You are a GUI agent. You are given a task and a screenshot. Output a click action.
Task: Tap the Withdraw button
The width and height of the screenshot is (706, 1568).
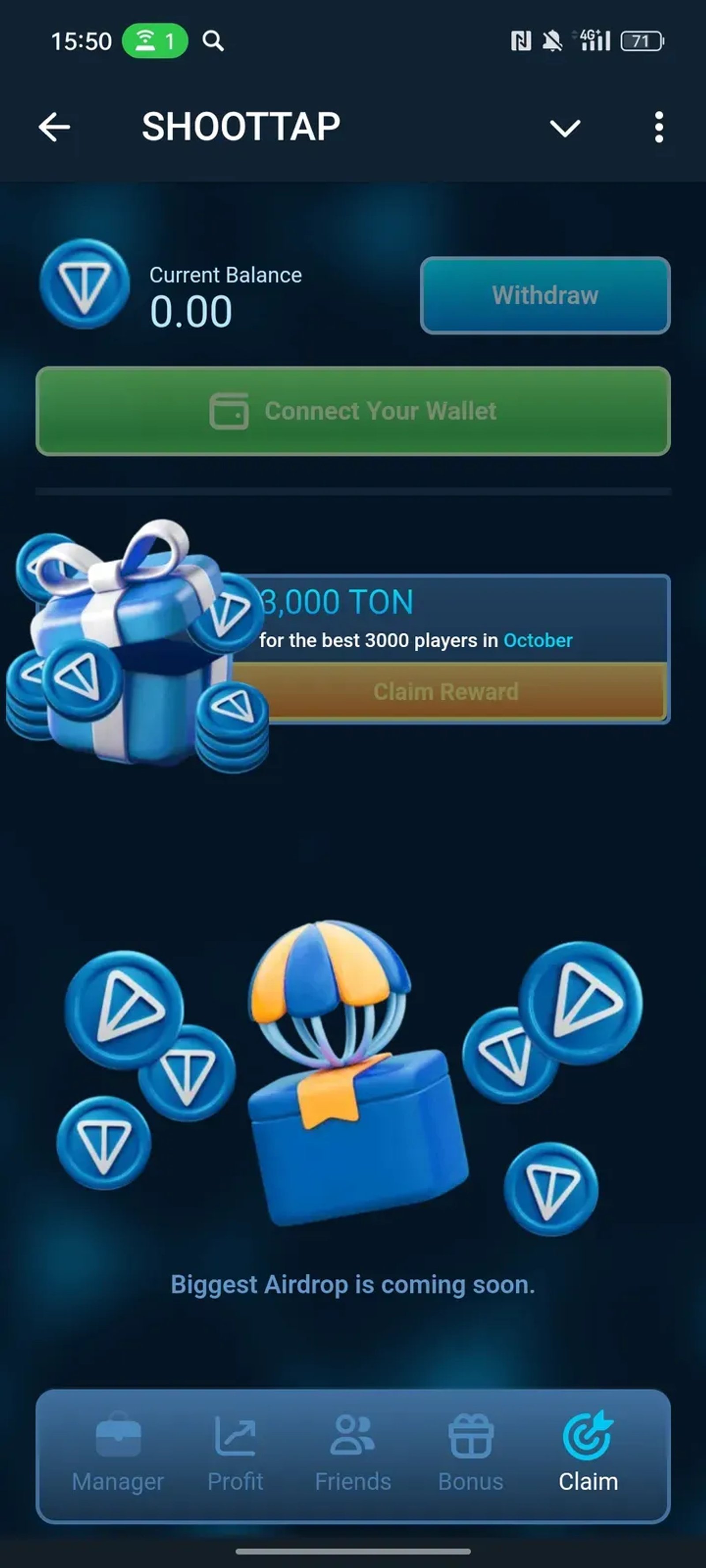(545, 295)
